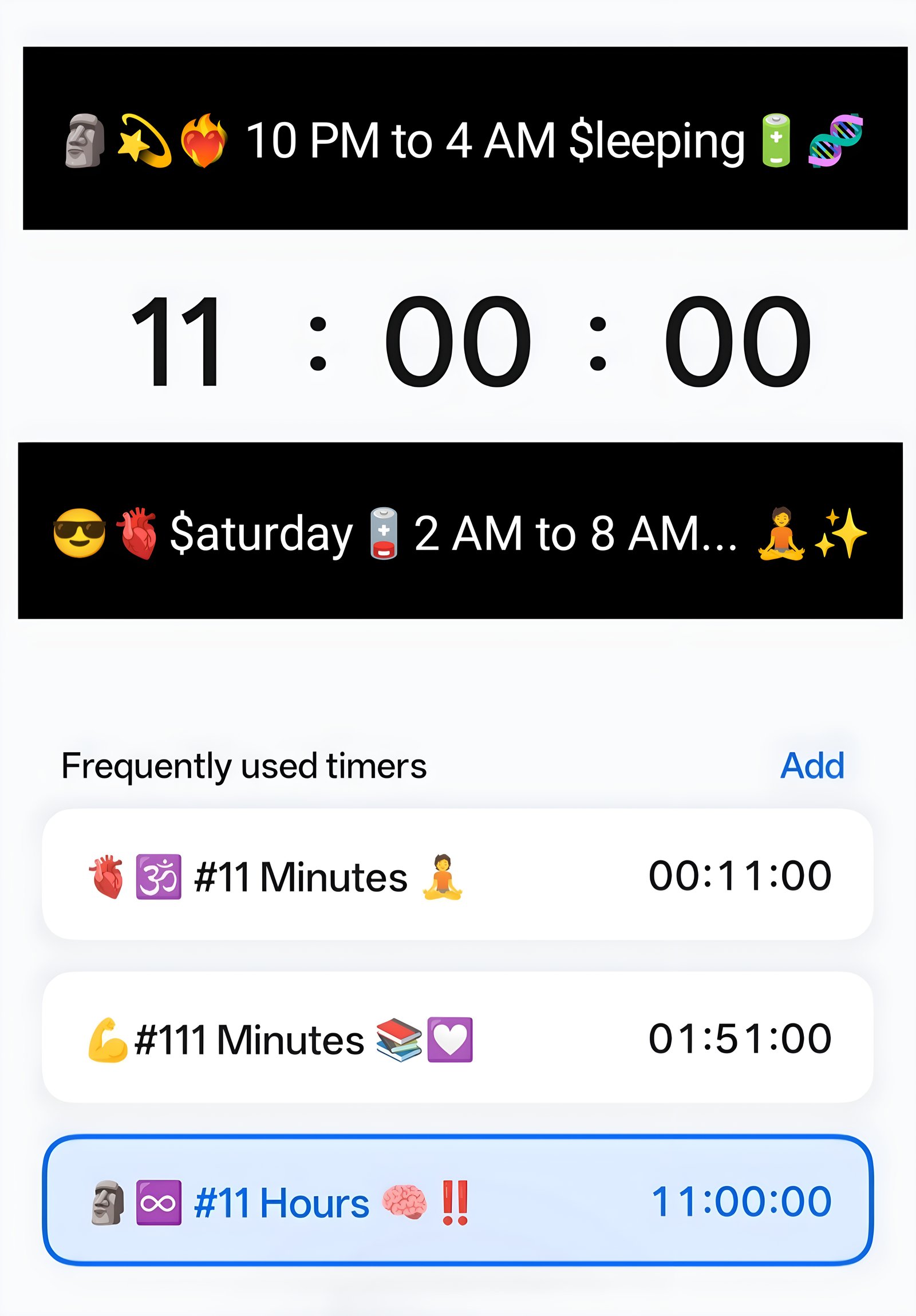This screenshot has width=916, height=1316.
Task: Tap the hours value 11 in the timer
Action: (x=176, y=342)
